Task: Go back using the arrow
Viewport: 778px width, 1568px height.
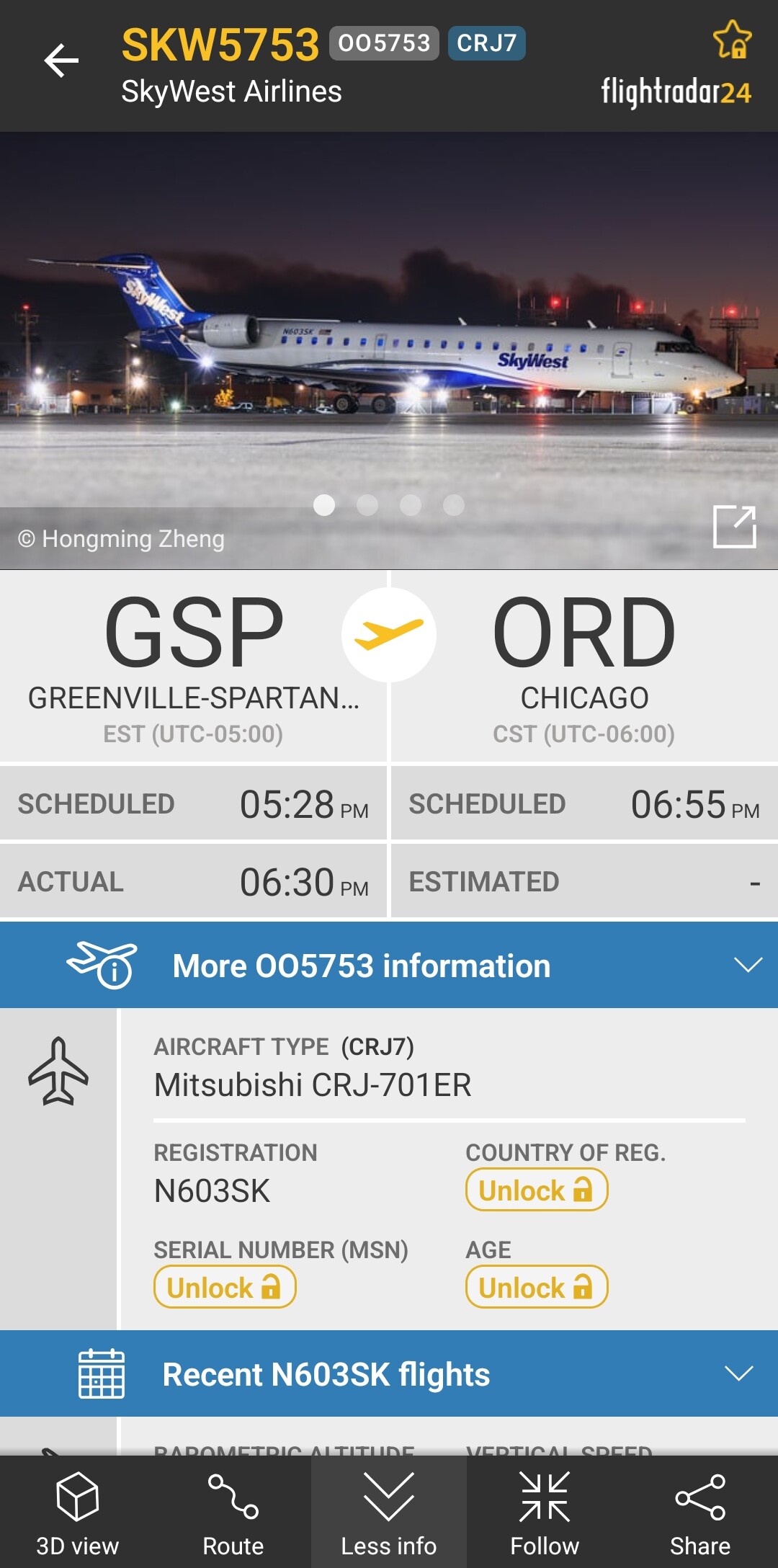Action: (x=61, y=61)
